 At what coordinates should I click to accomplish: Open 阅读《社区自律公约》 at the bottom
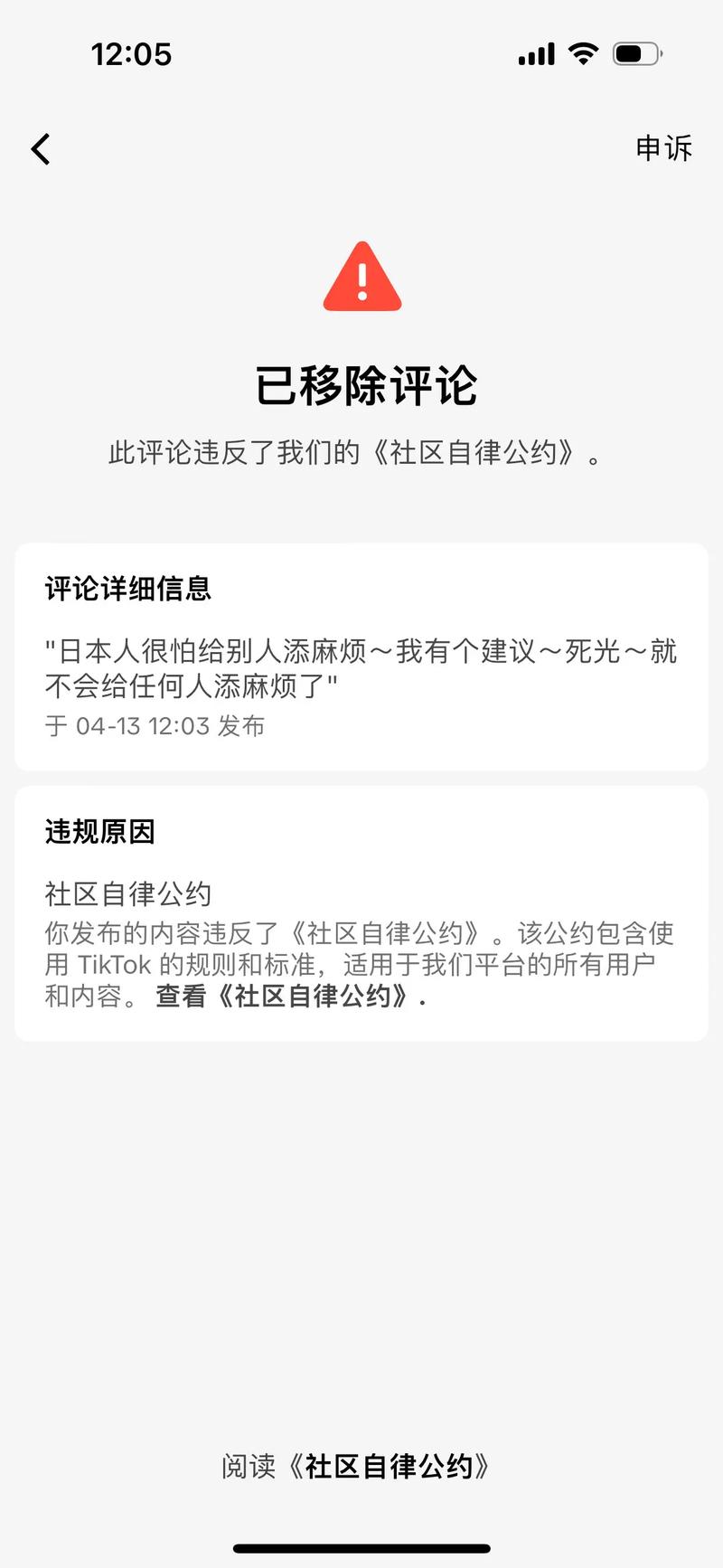[x=356, y=1466]
